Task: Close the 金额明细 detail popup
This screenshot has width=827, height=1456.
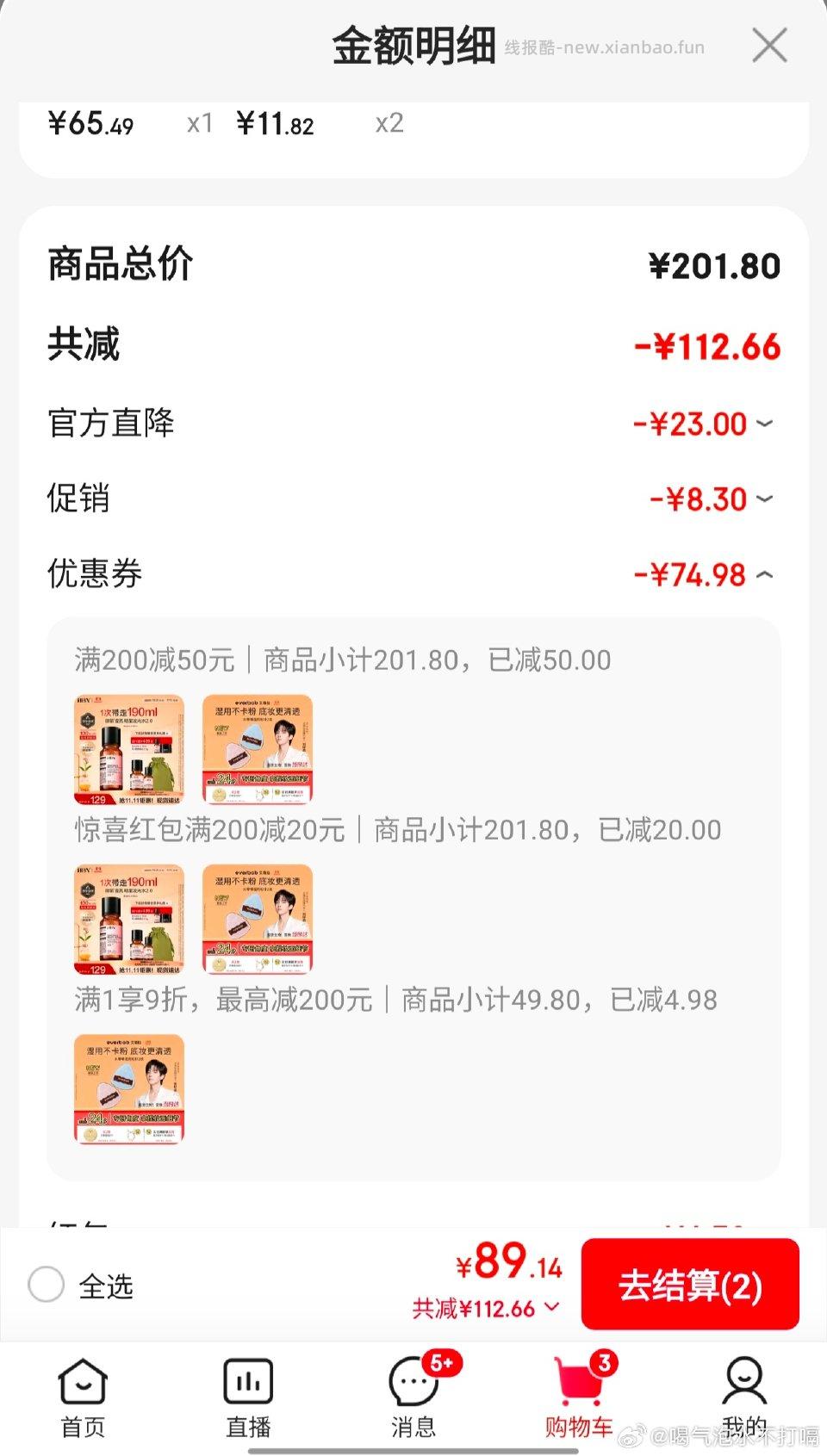Action: click(x=769, y=45)
